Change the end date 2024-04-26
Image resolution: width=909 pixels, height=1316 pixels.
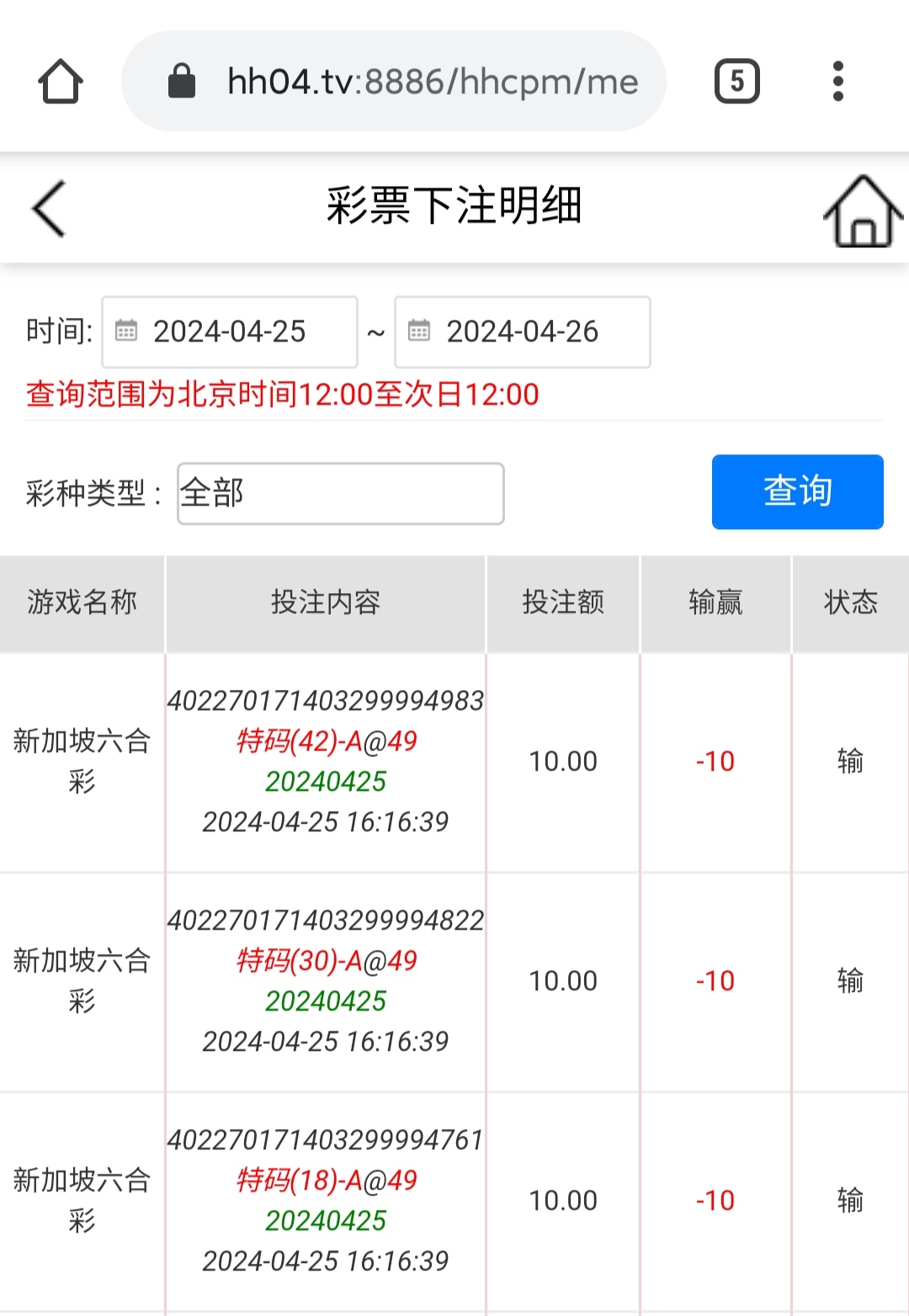coord(522,332)
